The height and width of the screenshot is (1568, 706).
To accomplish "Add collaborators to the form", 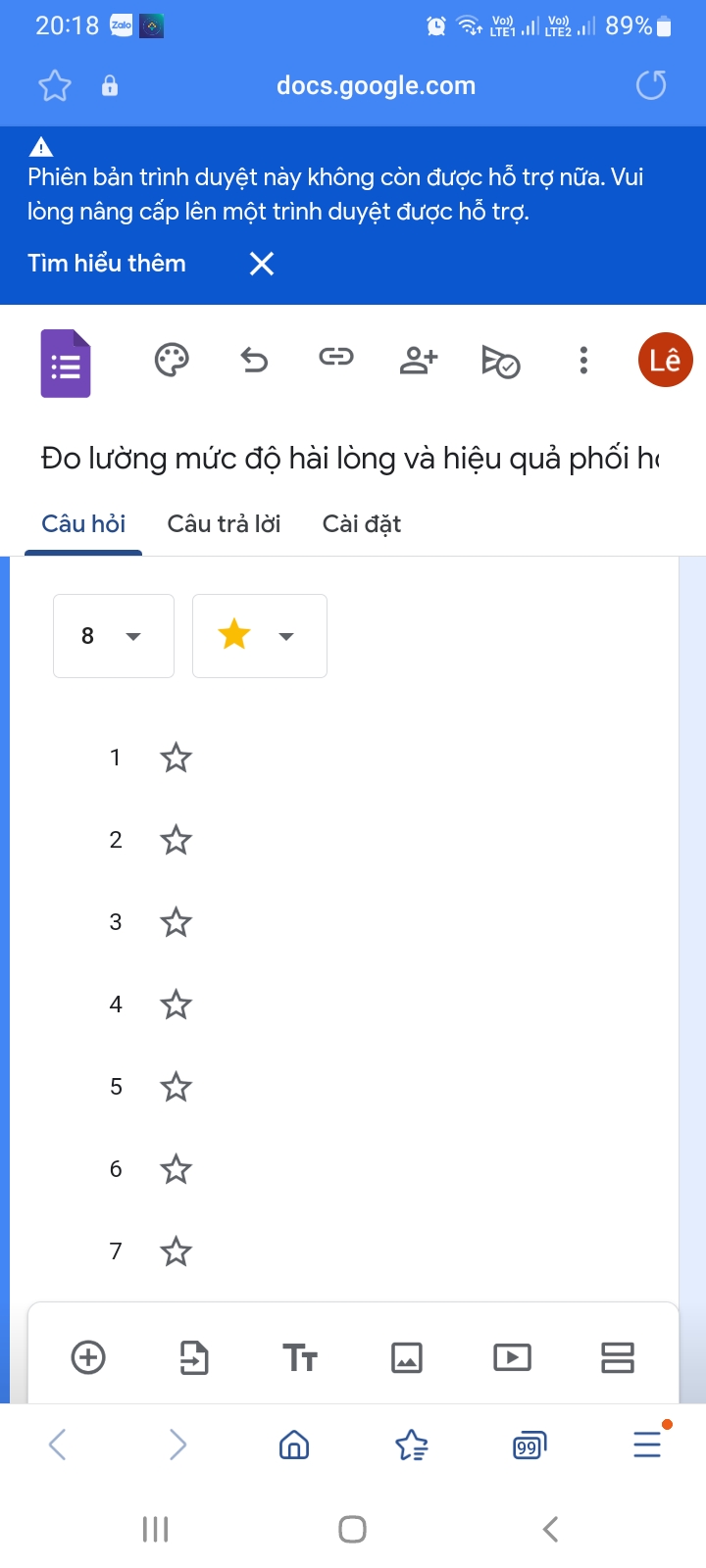I will tap(419, 360).
